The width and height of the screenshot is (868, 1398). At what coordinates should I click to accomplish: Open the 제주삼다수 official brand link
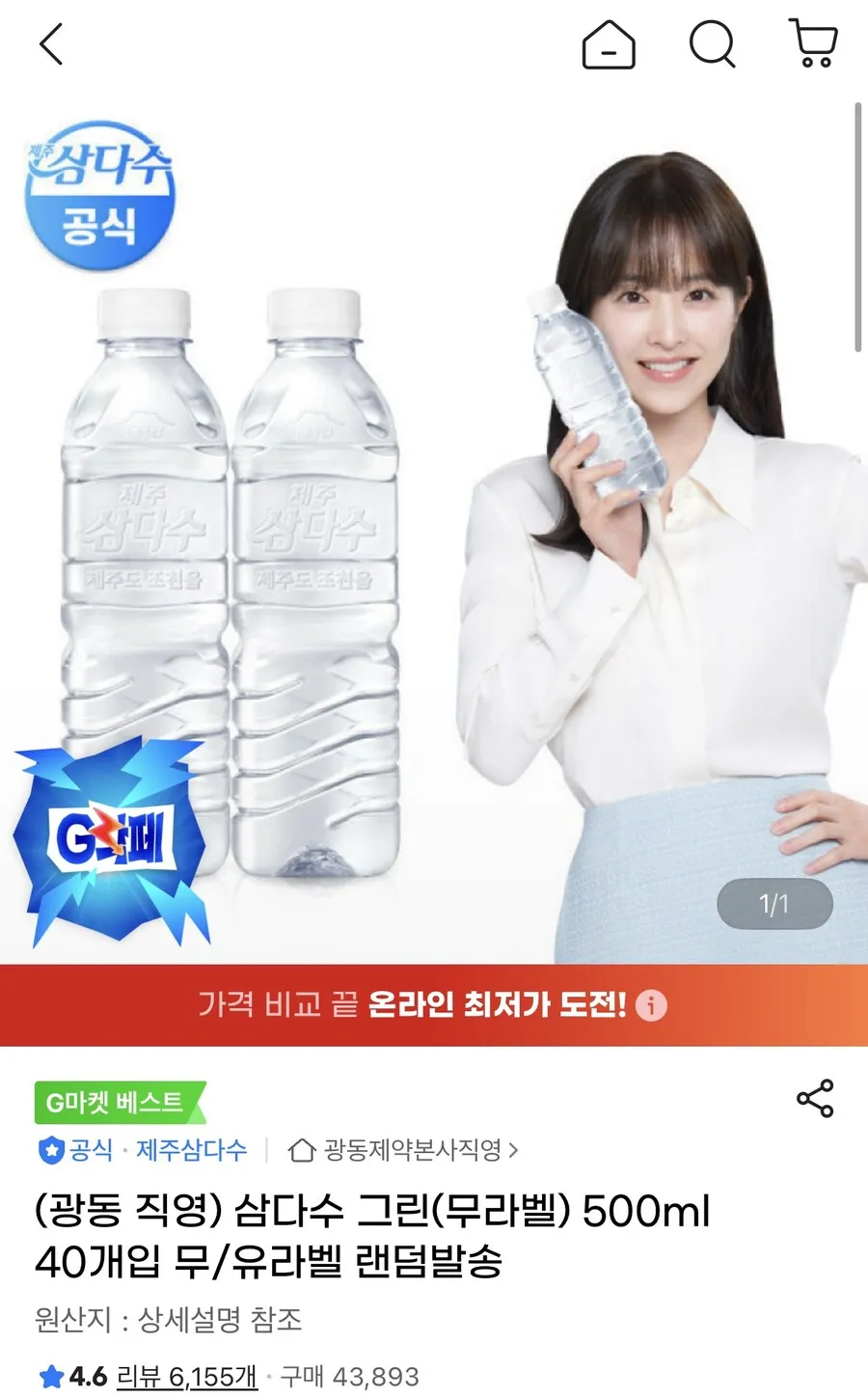(191, 1150)
